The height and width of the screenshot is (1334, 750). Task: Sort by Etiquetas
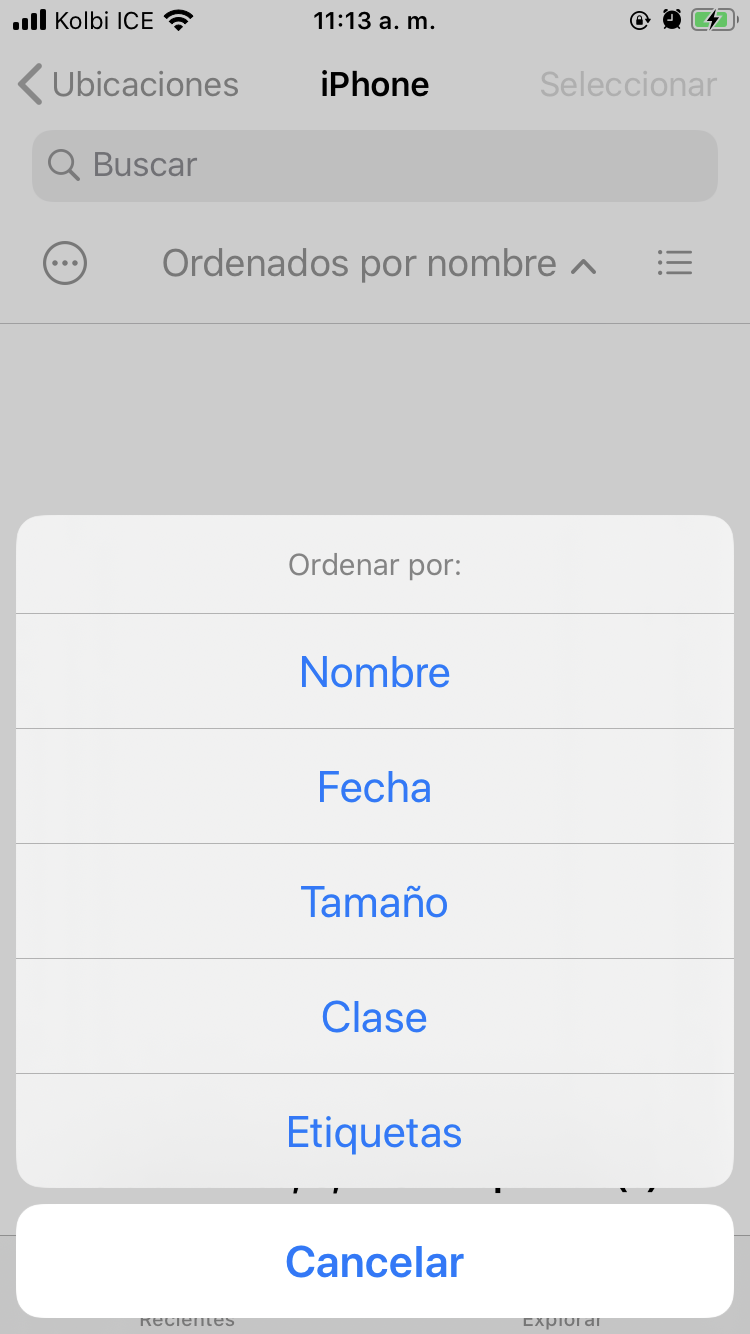pyautogui.click(x=375, y=1132)
